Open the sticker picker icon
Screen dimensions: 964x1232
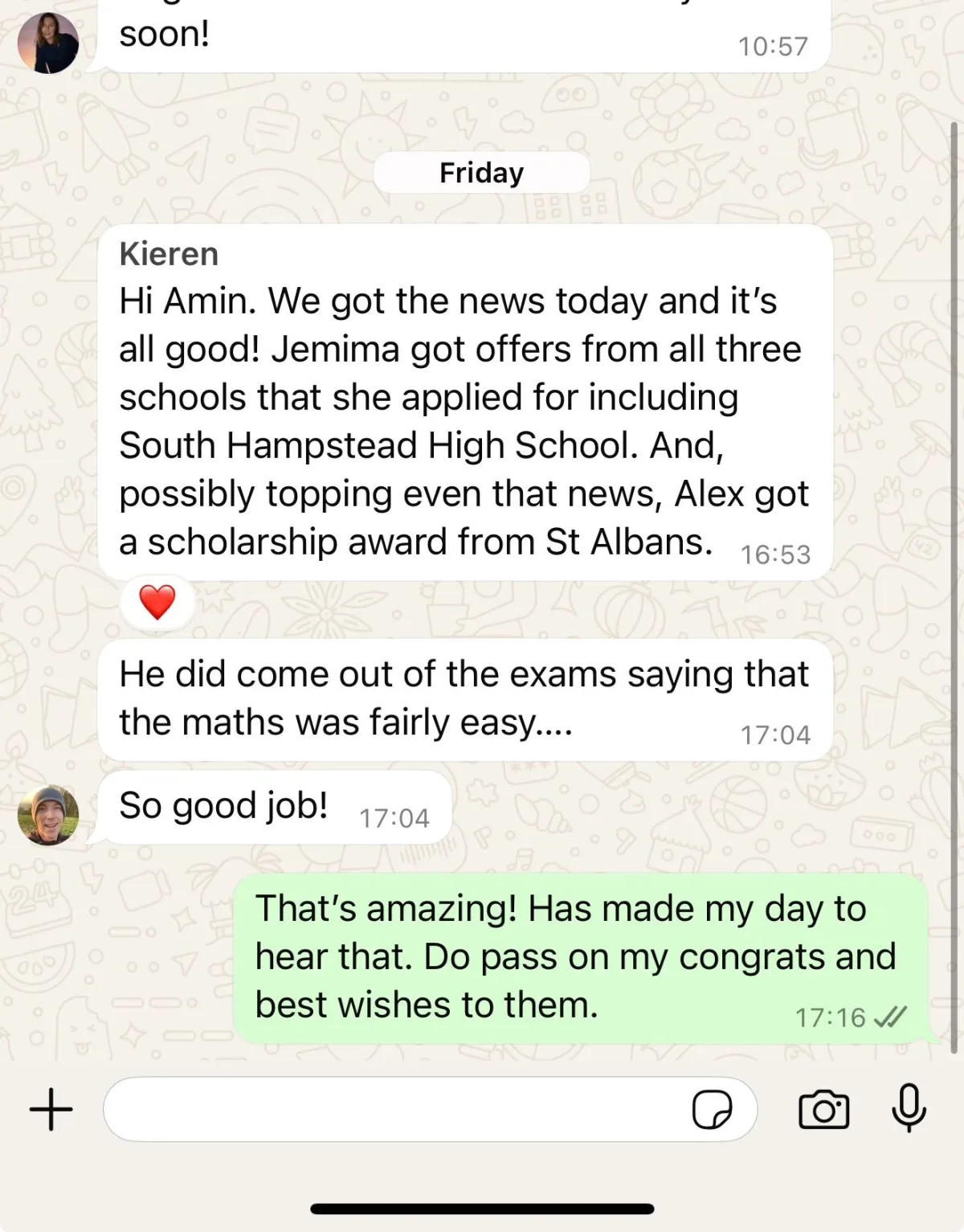(712, 1110)
